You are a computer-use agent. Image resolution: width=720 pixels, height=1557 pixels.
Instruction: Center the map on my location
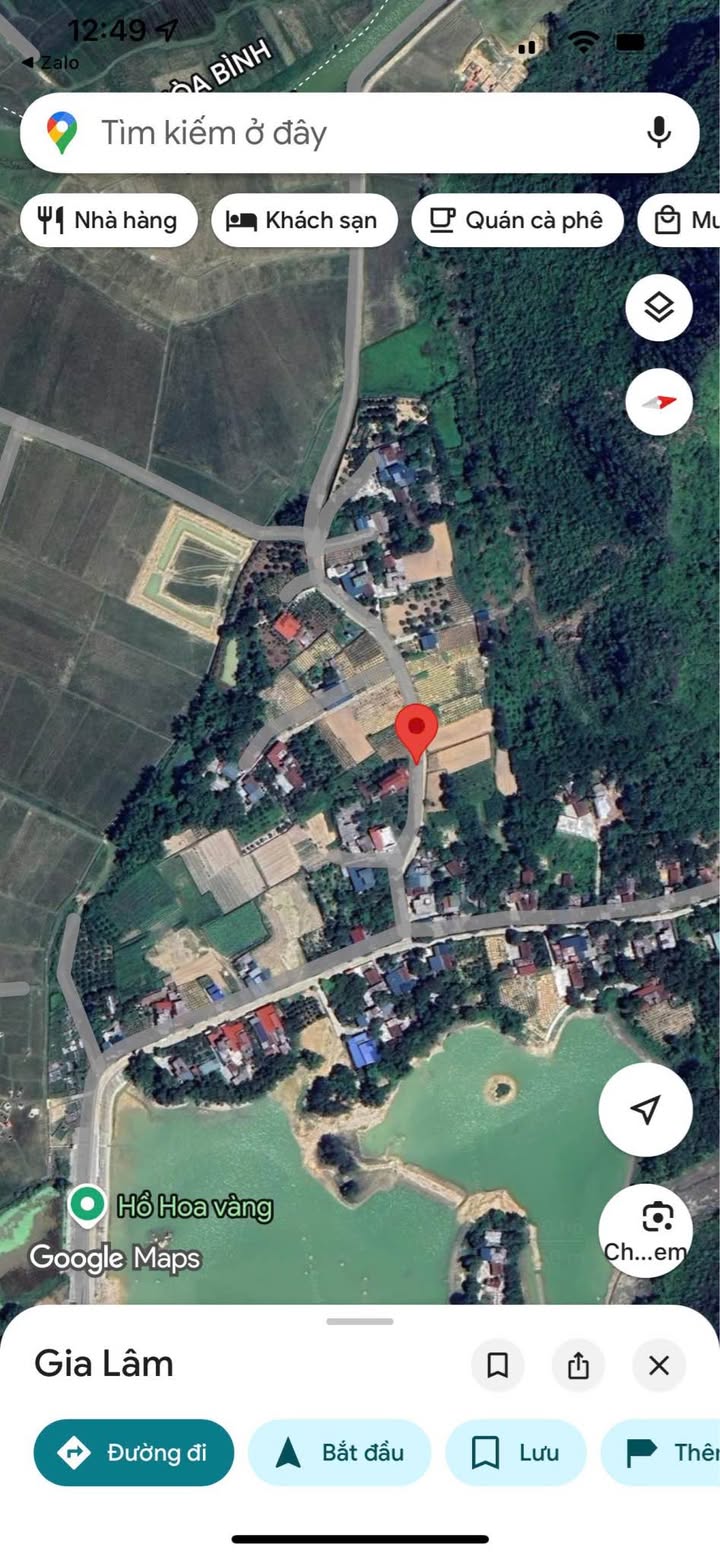645,1109
